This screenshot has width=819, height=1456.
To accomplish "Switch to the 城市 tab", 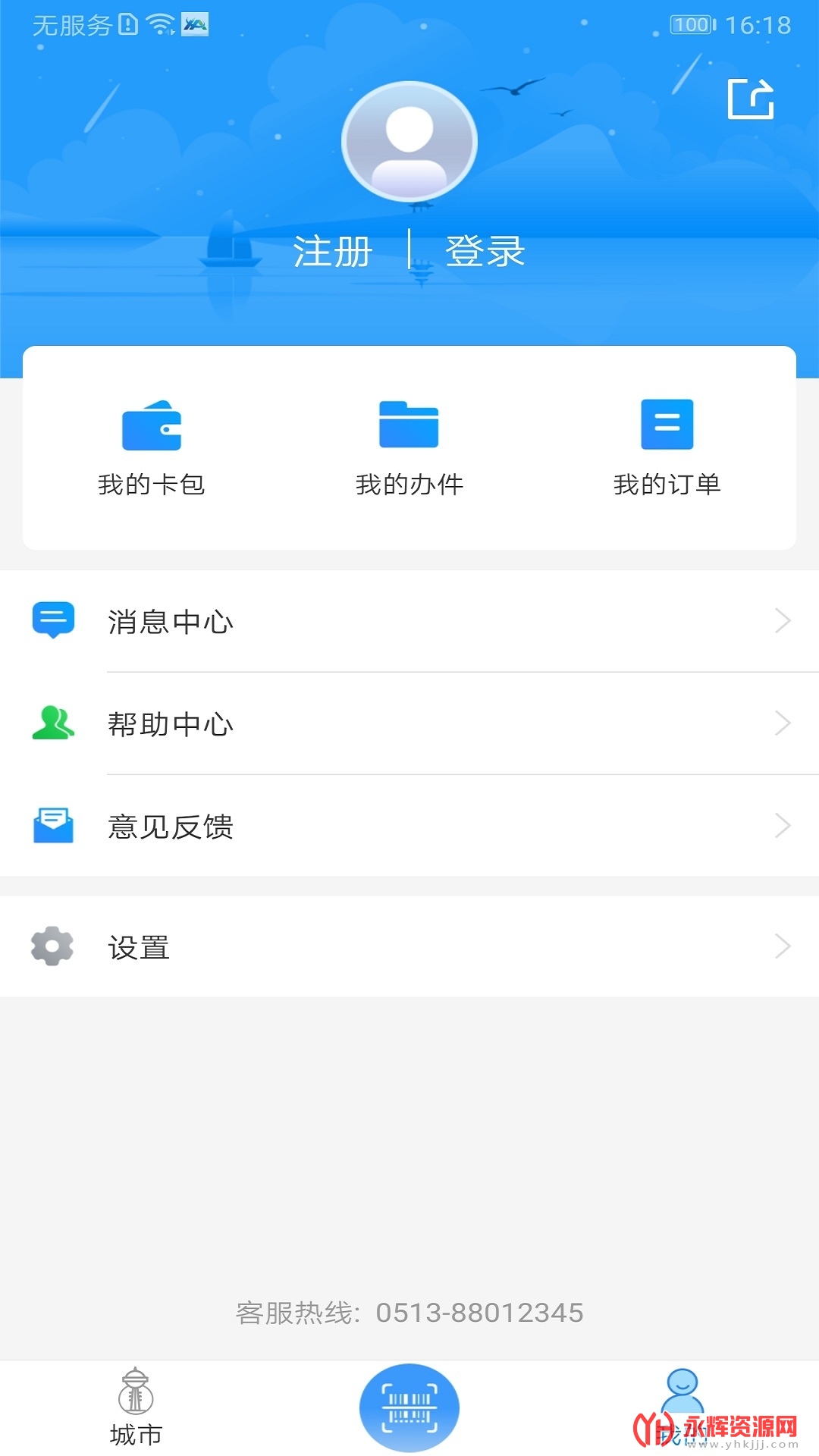I will pyautogui.click(x=136, y=1407).
